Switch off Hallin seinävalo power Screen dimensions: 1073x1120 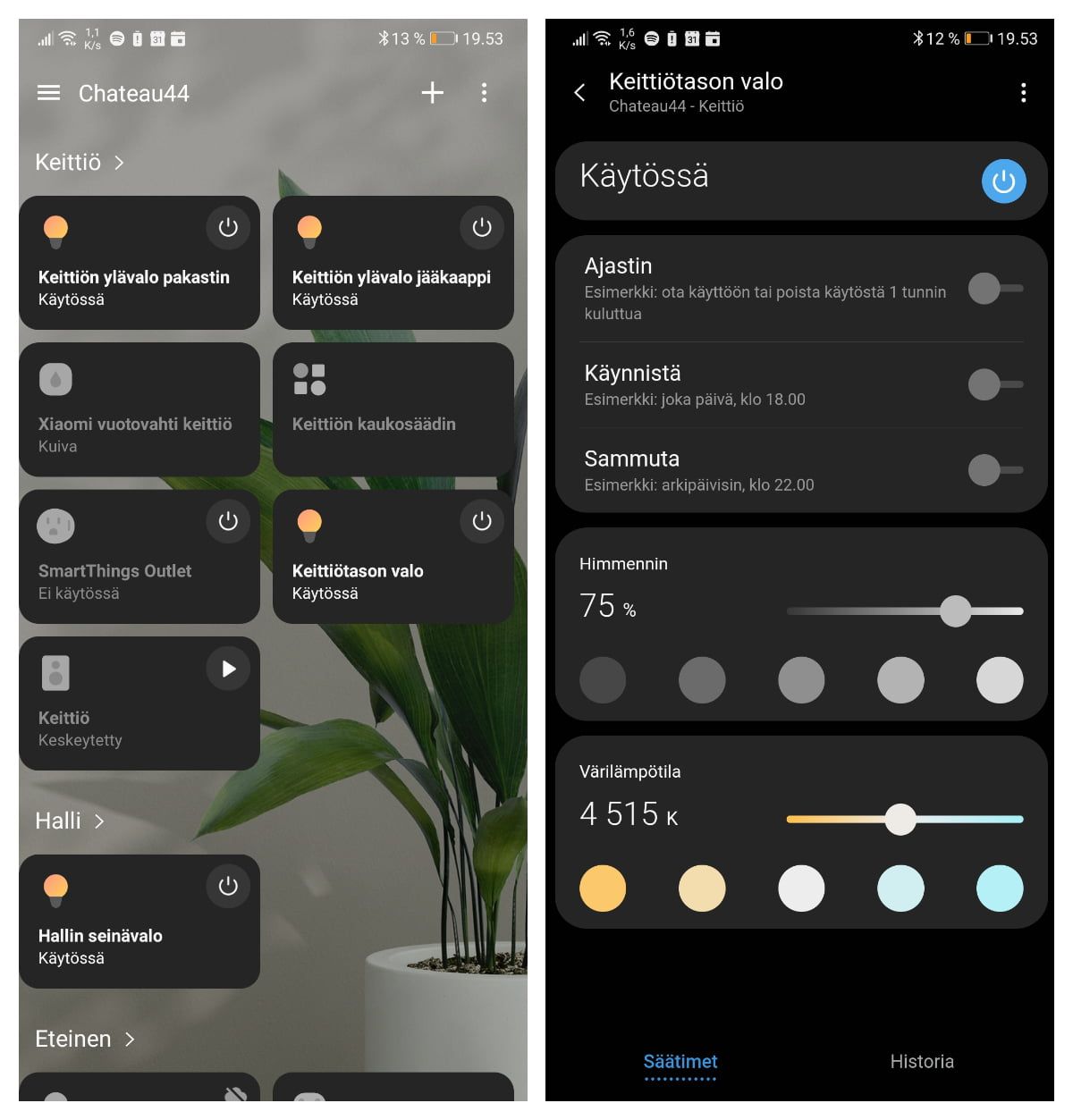point(228,886)
